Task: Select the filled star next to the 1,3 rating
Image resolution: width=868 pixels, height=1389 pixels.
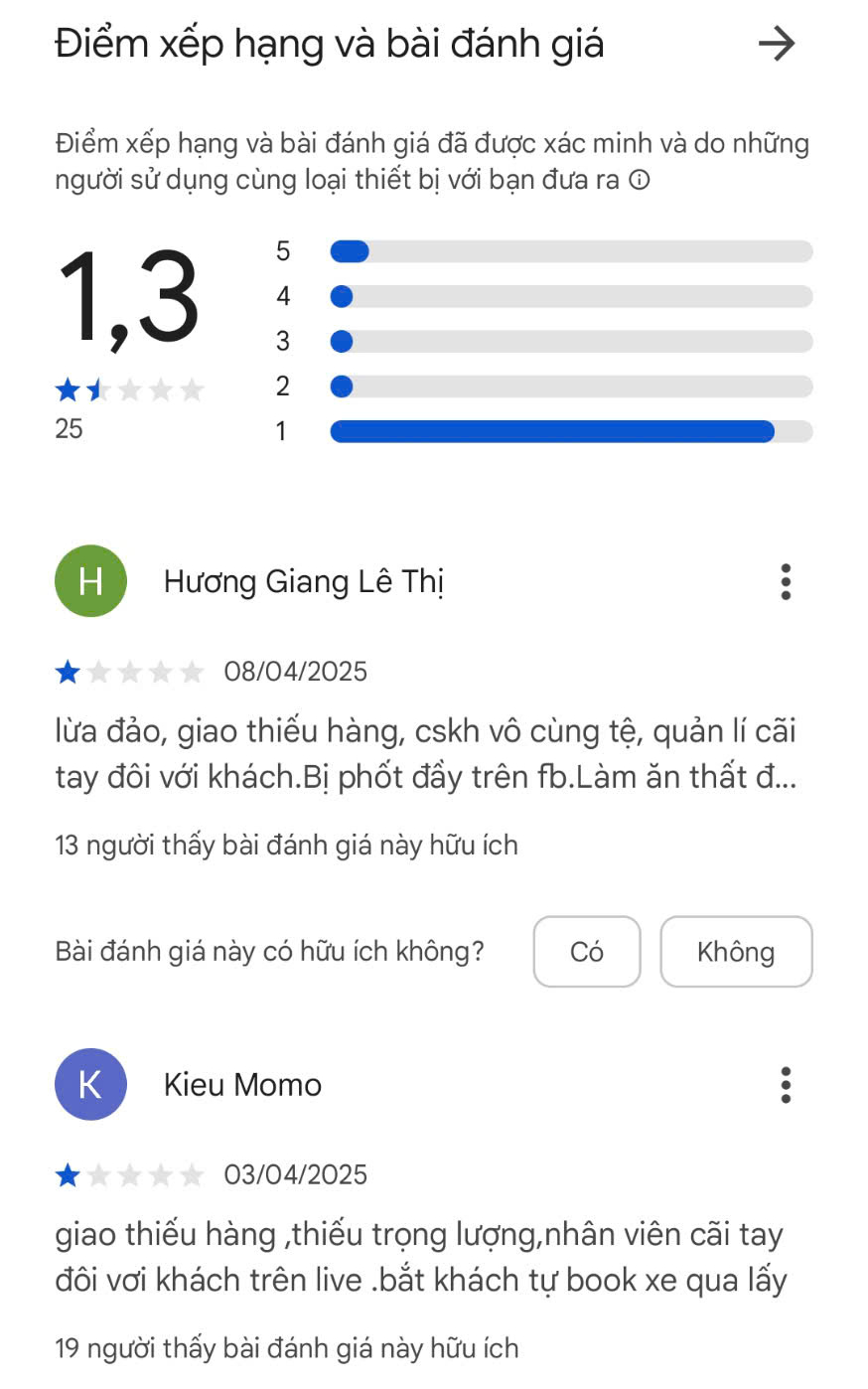Action: pyautogui.click(x=68, y=389)
